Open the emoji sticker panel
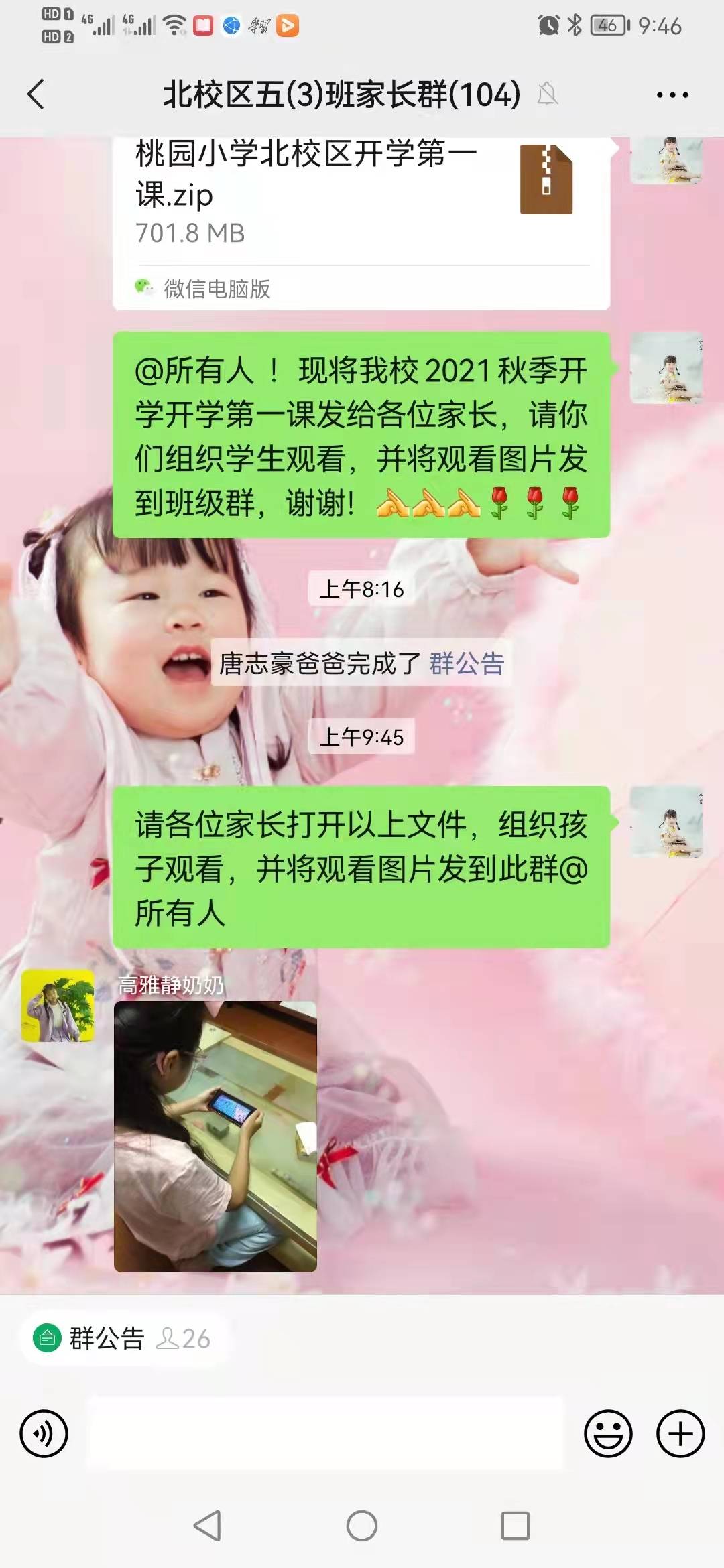The image size is (724, 1568). point(608,1433)
